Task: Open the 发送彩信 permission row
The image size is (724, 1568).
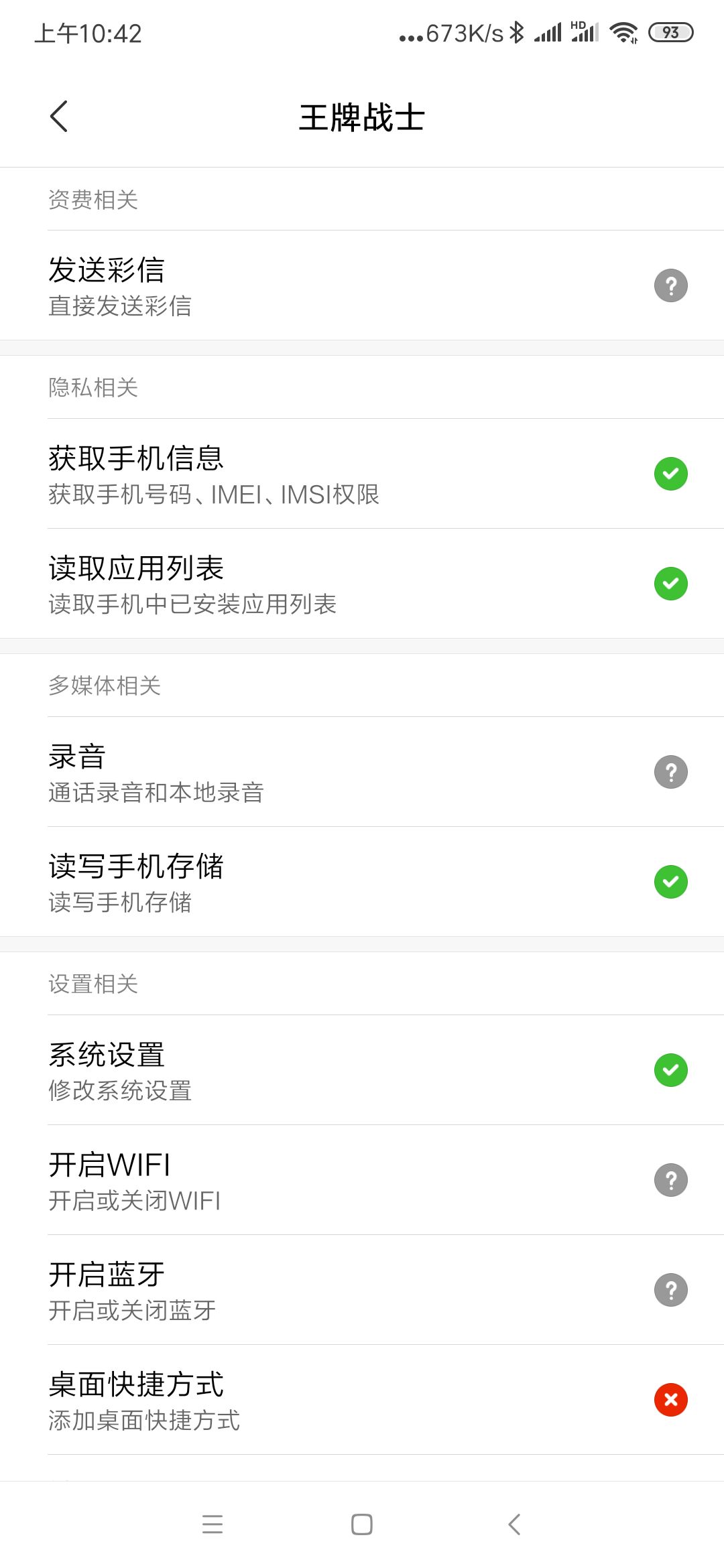Action: [x=362, y=285]
